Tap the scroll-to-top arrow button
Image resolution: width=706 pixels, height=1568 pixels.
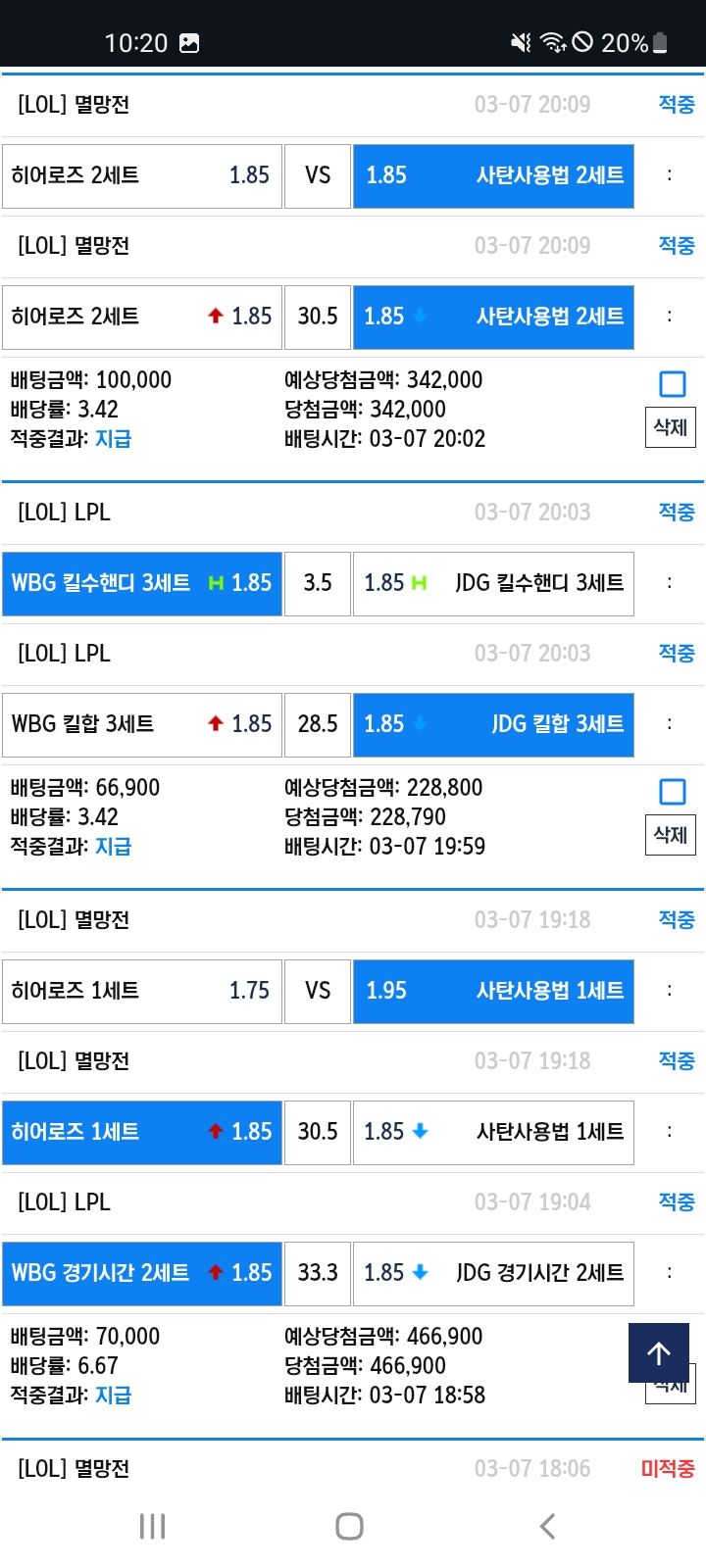click(659, 1353)
